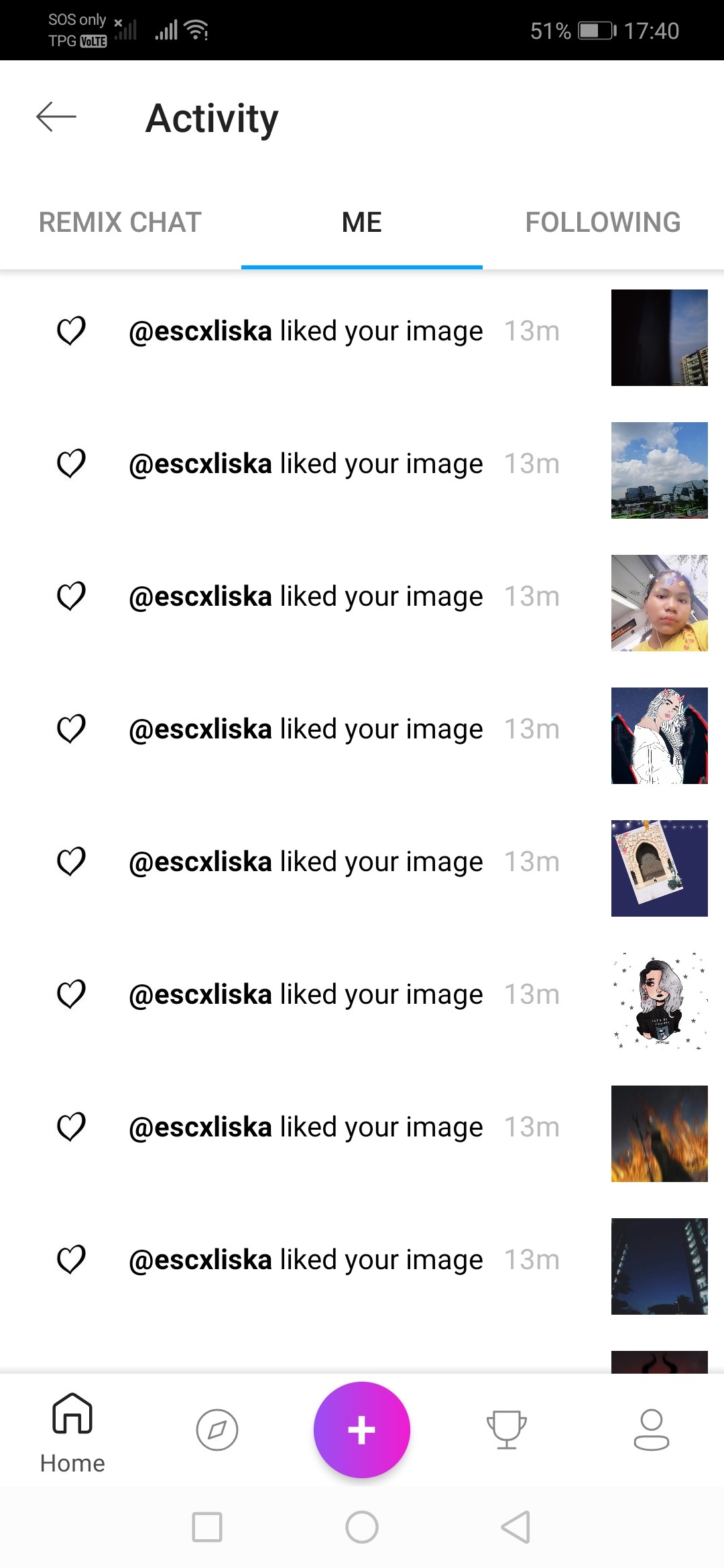This screenshot has width=724, height=1568.
Task: Open the liked cloudy sky image thumbnail
Action: point(659,470)
